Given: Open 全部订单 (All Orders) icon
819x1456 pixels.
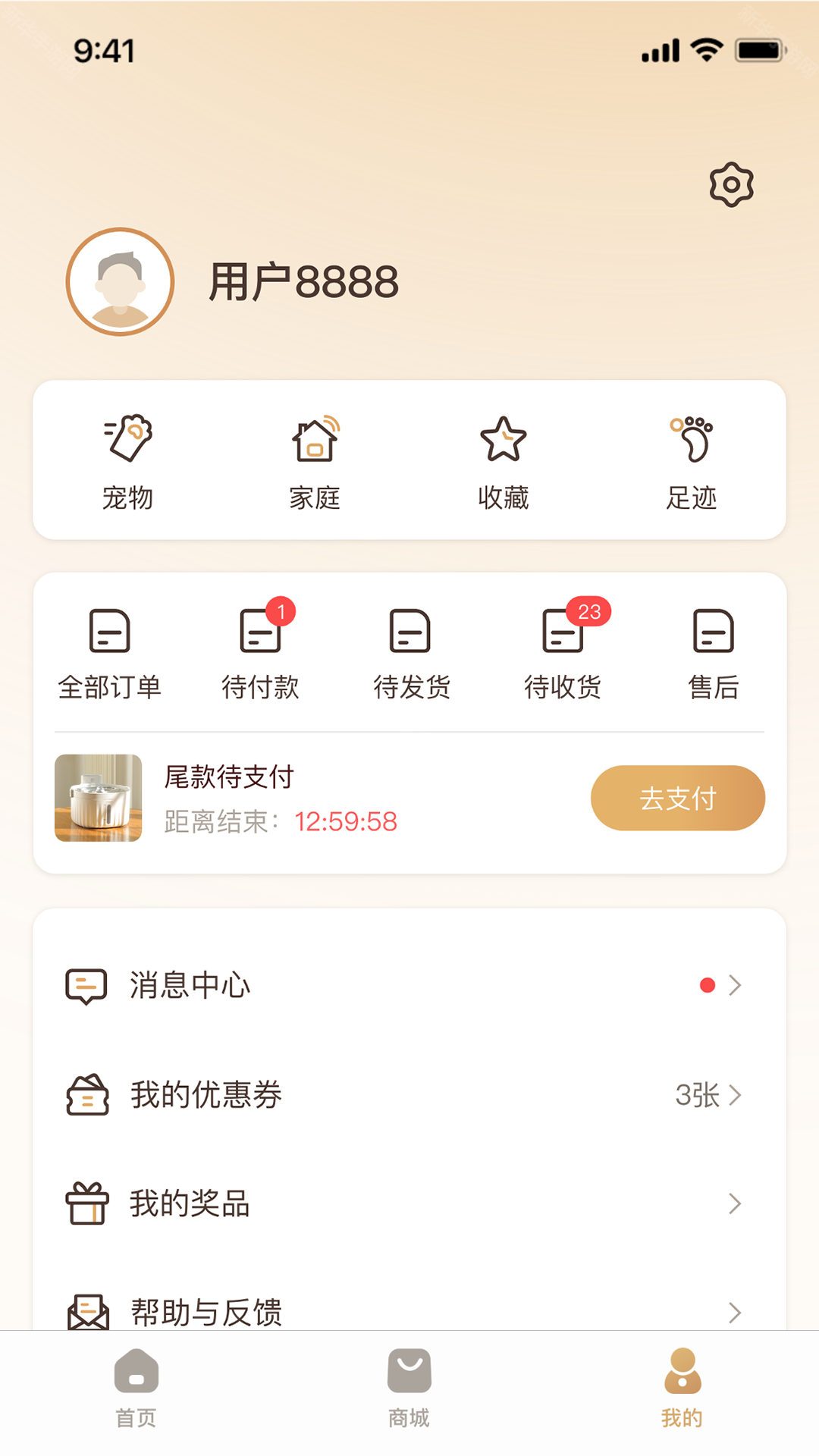Looking at the screenshot, I should 111,633.
